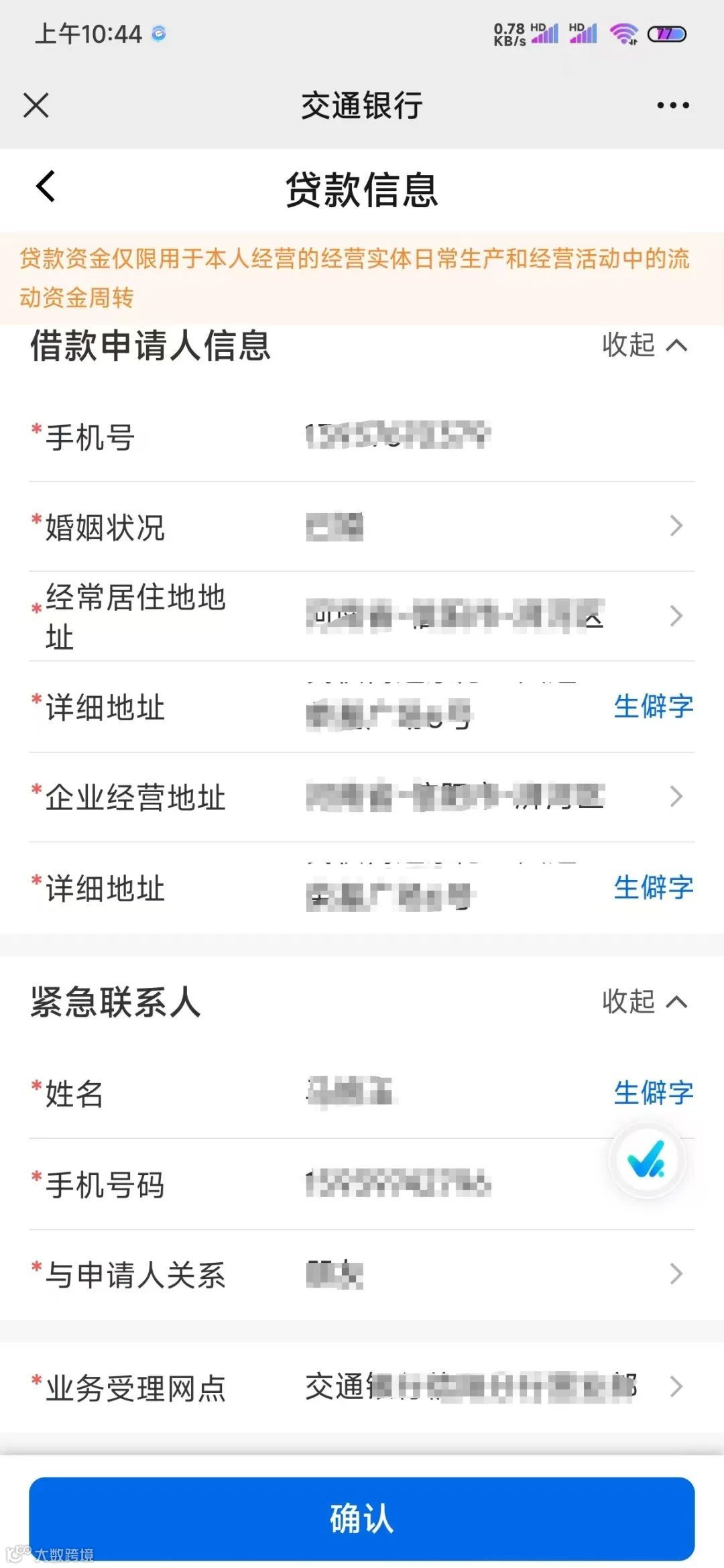
Task: Open the 婚姻状况 selector
Action: tap(677, 528)
